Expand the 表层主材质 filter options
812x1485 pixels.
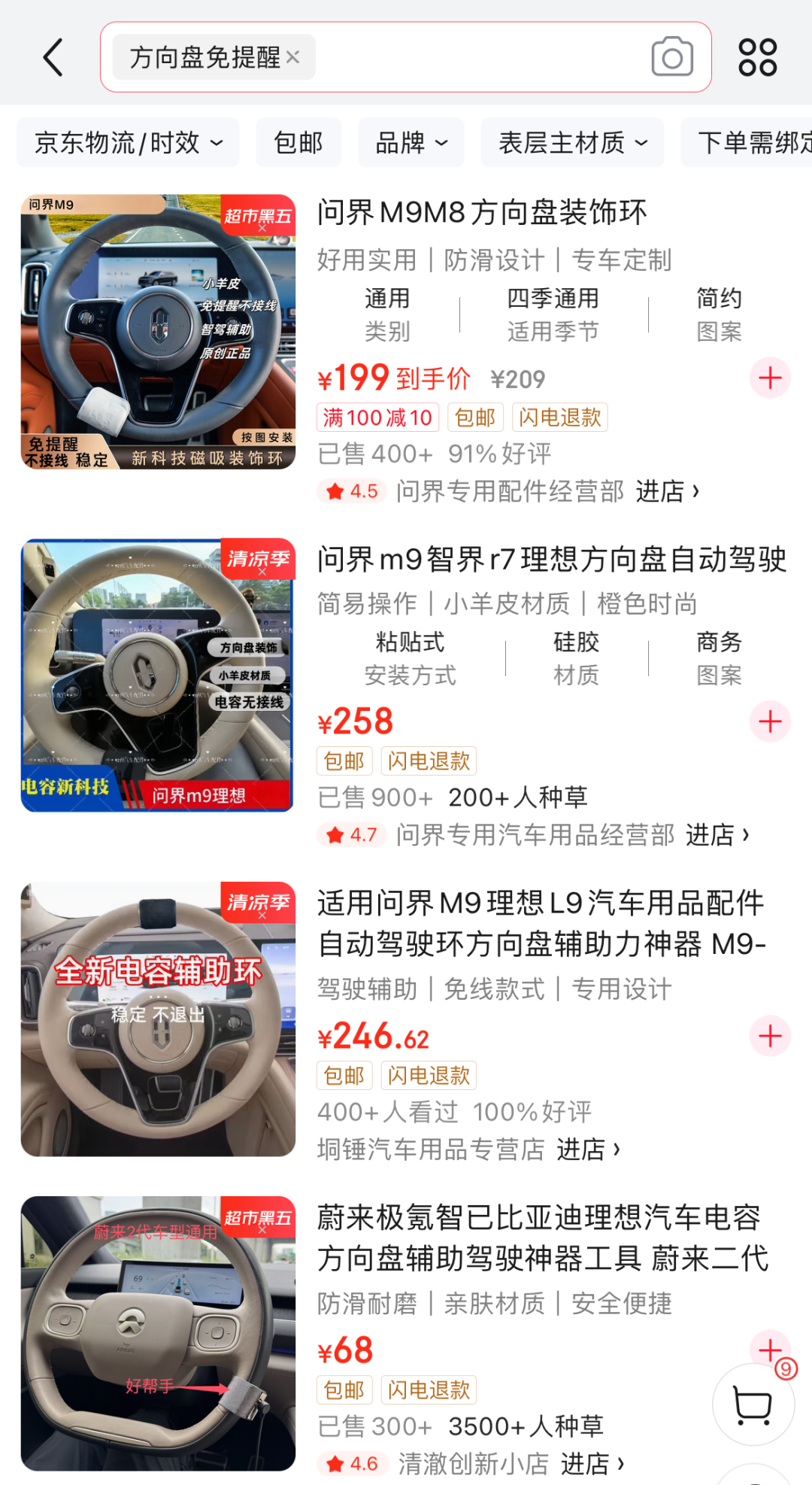point(572,142)
